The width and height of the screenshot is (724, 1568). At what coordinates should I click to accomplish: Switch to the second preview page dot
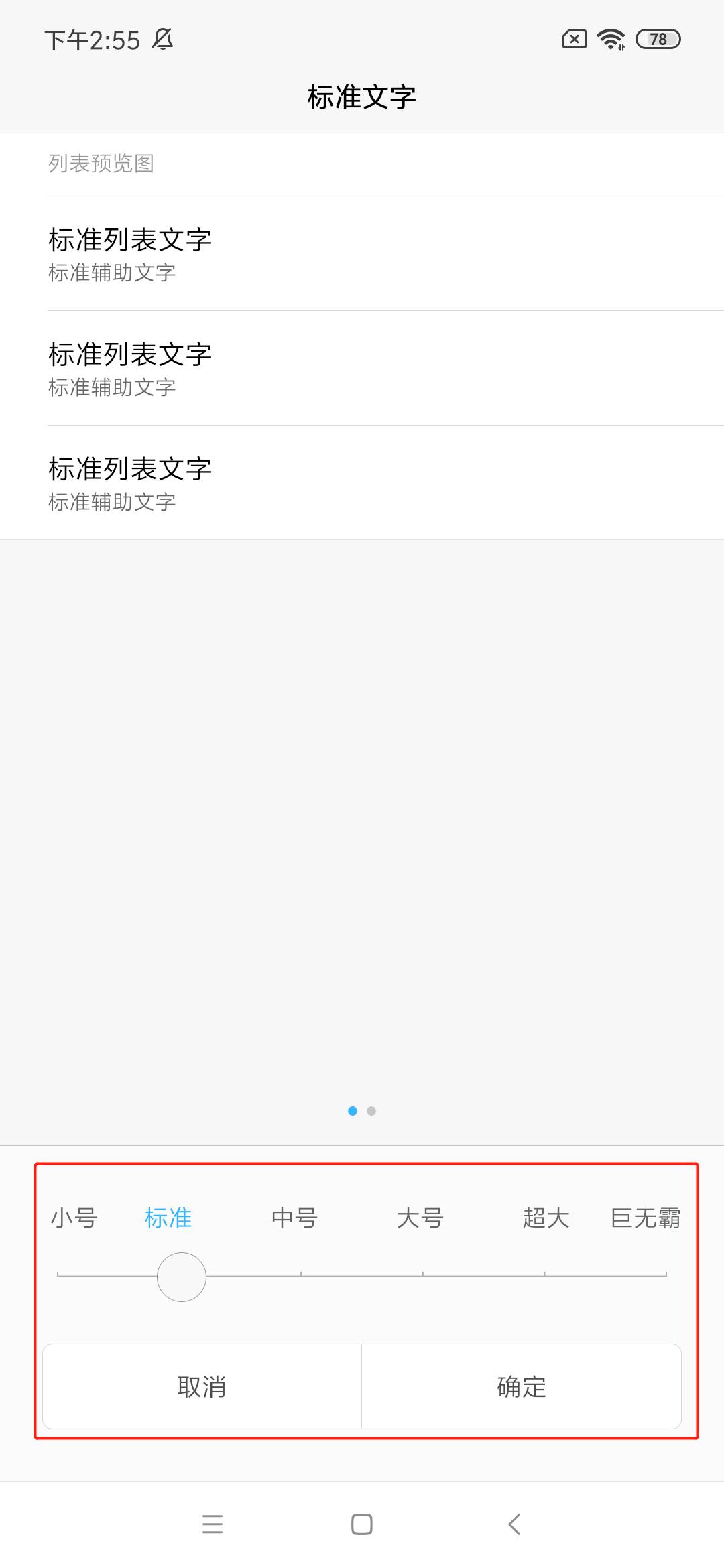click(x=373, y=1110)
